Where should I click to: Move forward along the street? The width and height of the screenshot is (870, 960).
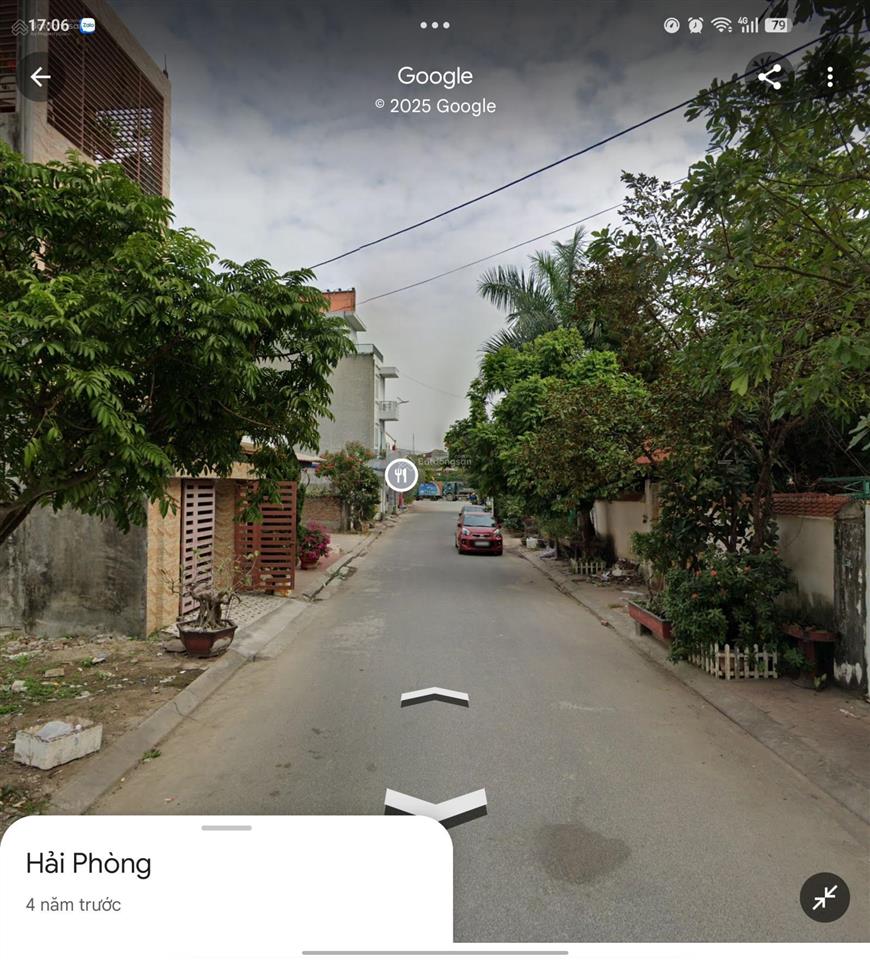click(x=435, y=697)
